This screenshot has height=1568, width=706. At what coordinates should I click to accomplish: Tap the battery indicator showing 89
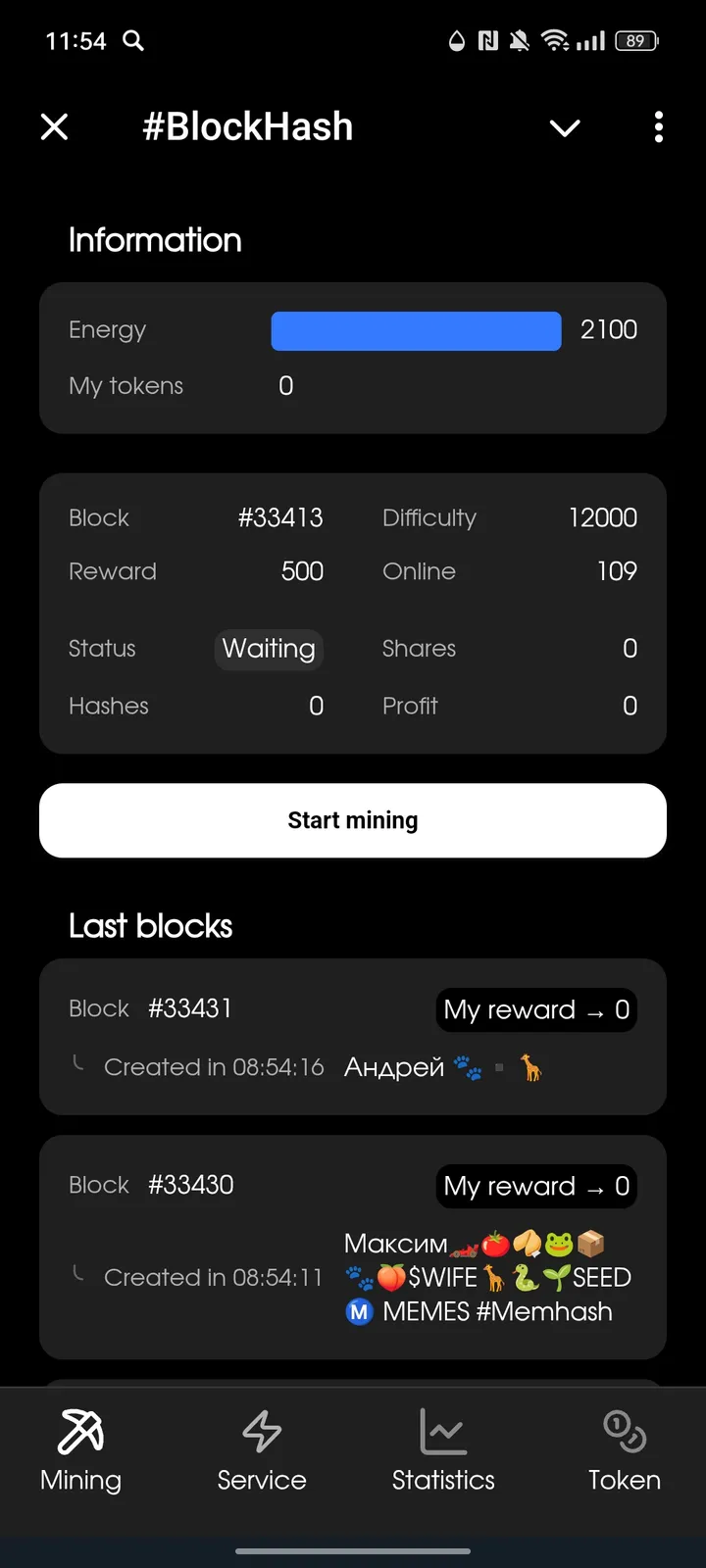tap(635, 41)
